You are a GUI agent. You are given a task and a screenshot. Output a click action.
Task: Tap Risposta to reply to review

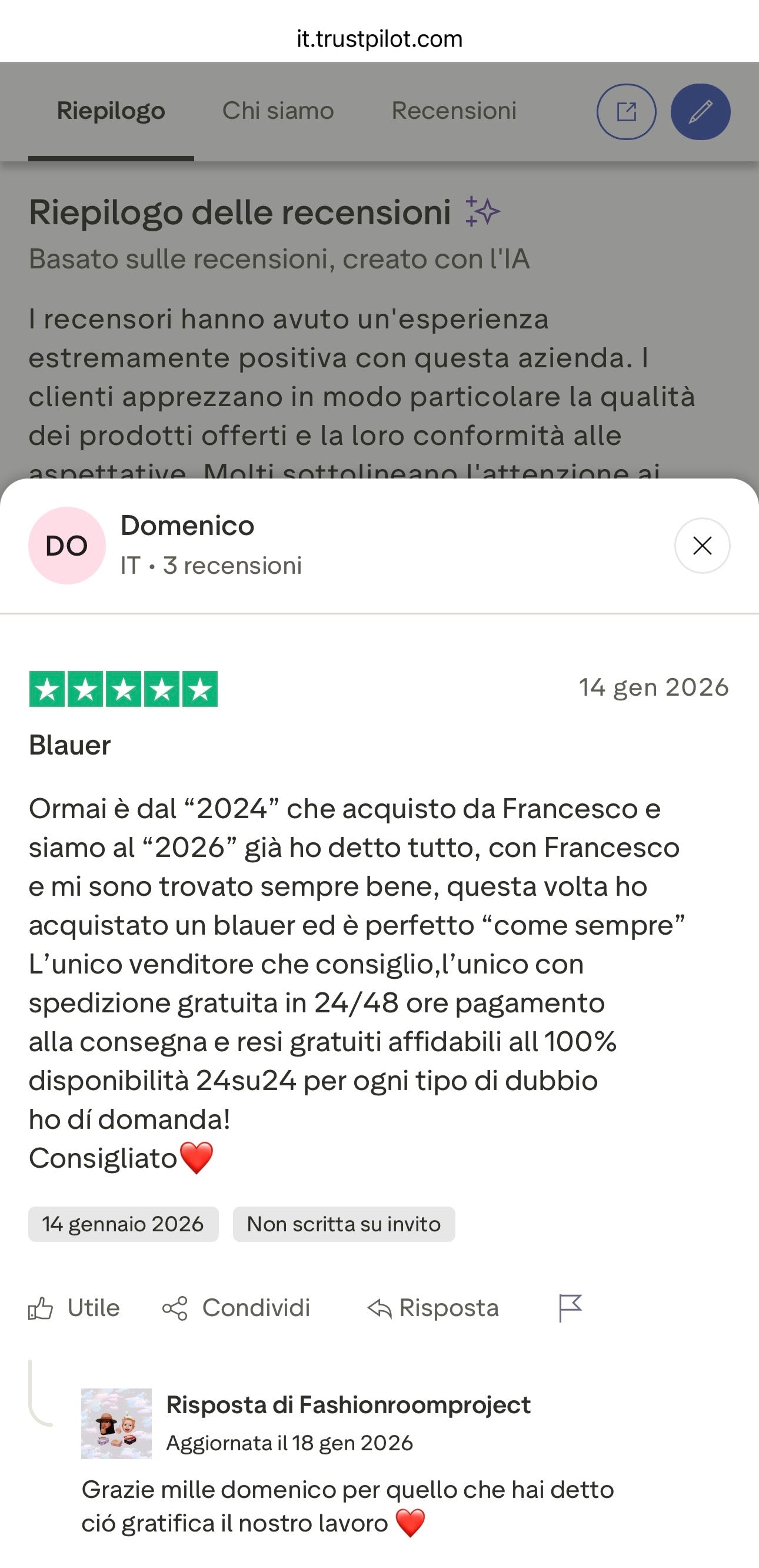coord(434,1307)
